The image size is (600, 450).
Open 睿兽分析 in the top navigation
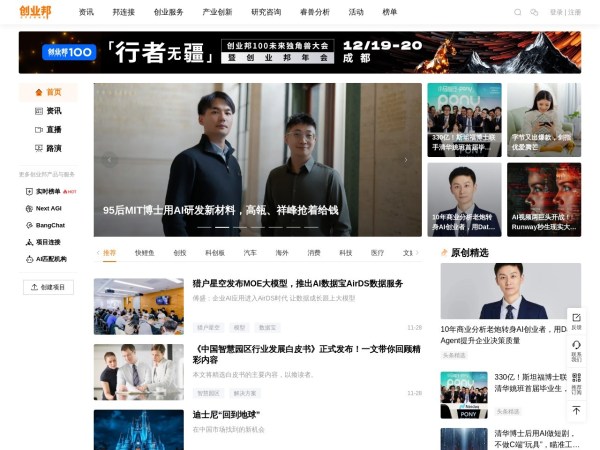click(x=314, y=12)
